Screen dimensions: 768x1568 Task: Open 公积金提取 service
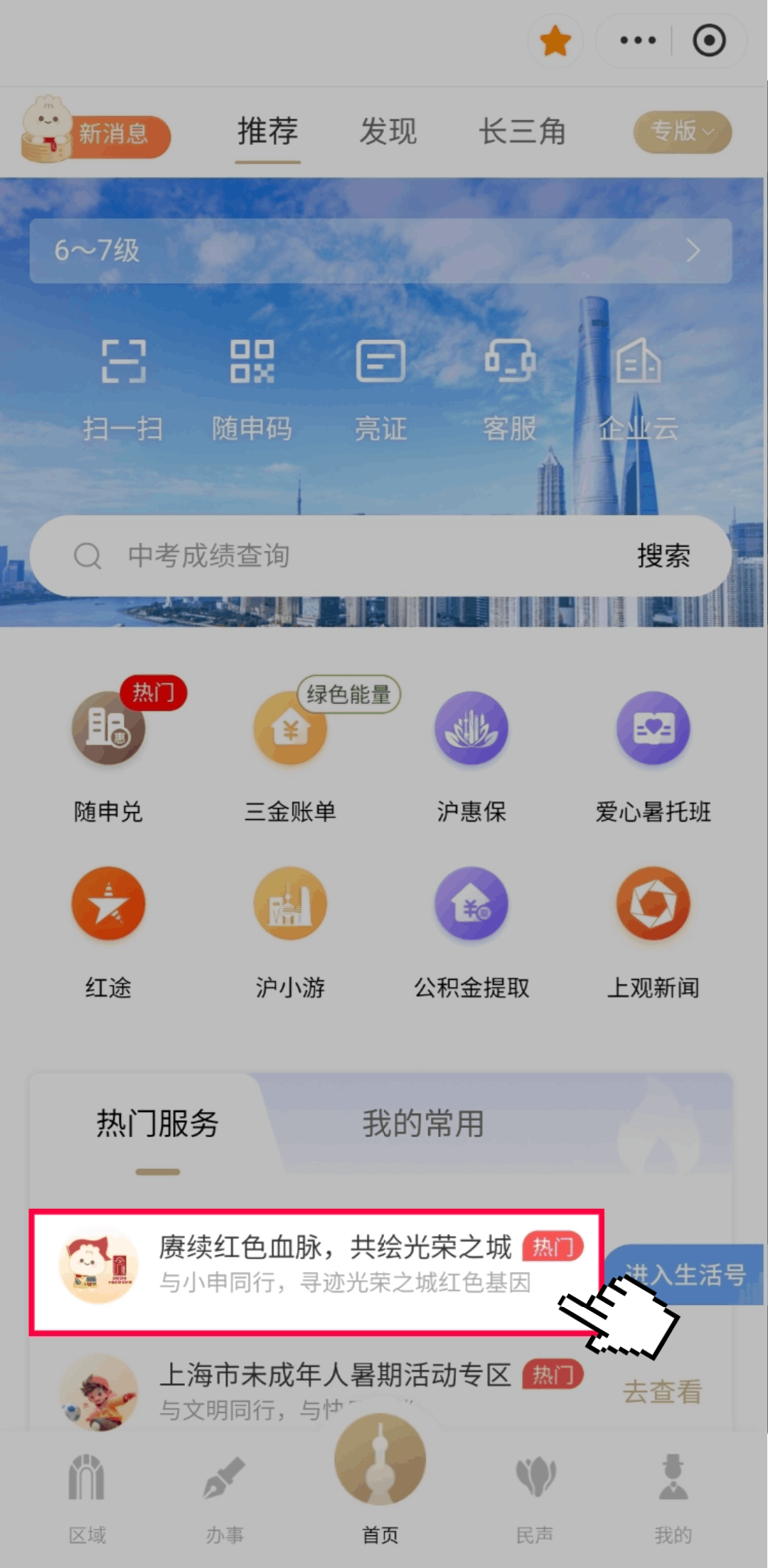tap(471, 928)
